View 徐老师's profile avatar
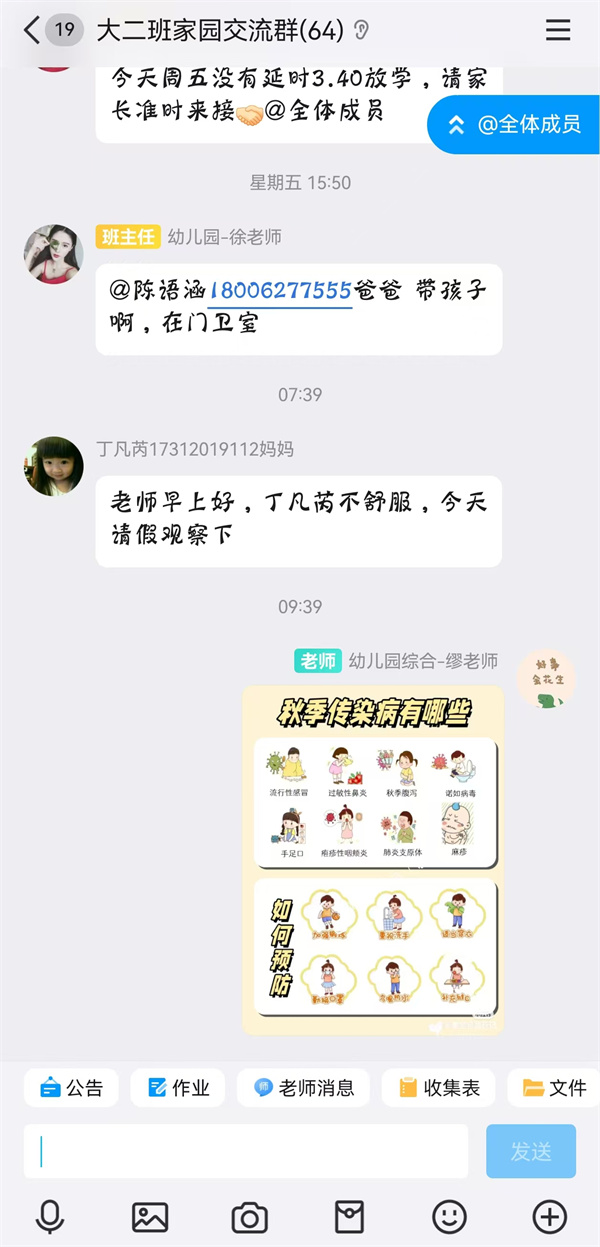Image resolution: width=600 pixels, height=1247 pixels. tap(53, 254)
